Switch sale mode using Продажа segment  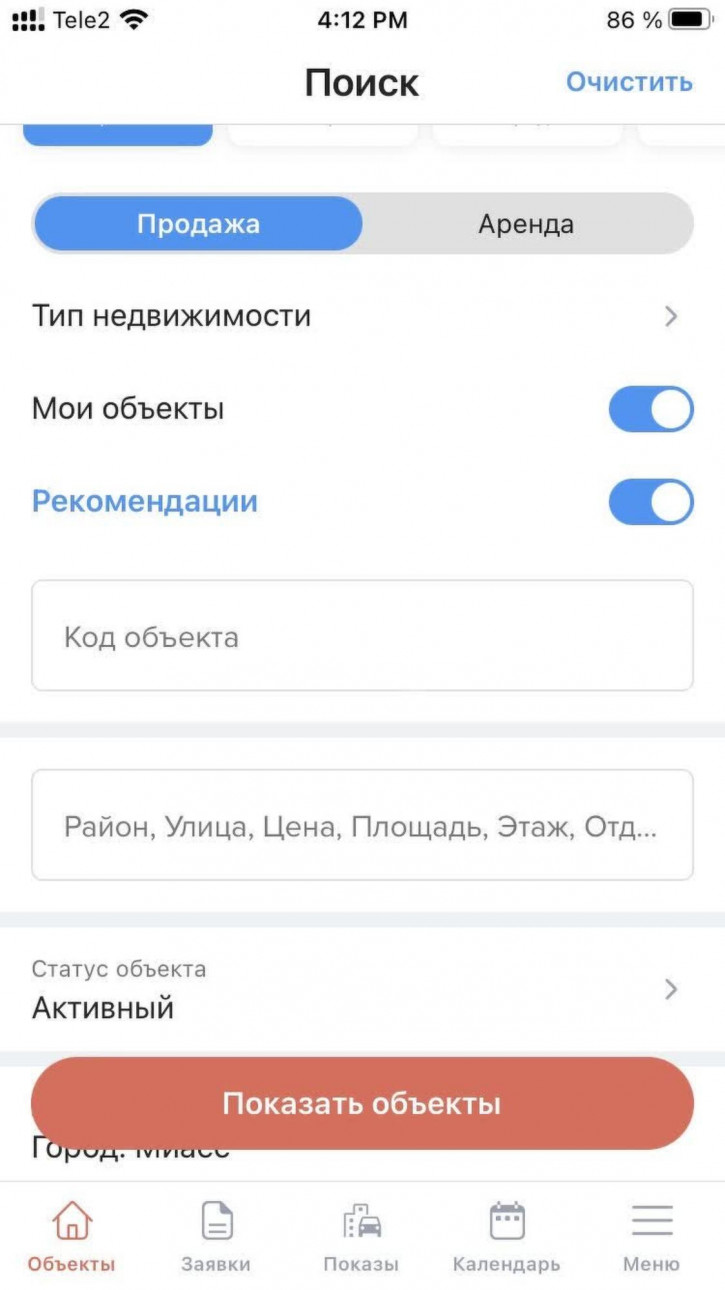[x=197, y=223]
